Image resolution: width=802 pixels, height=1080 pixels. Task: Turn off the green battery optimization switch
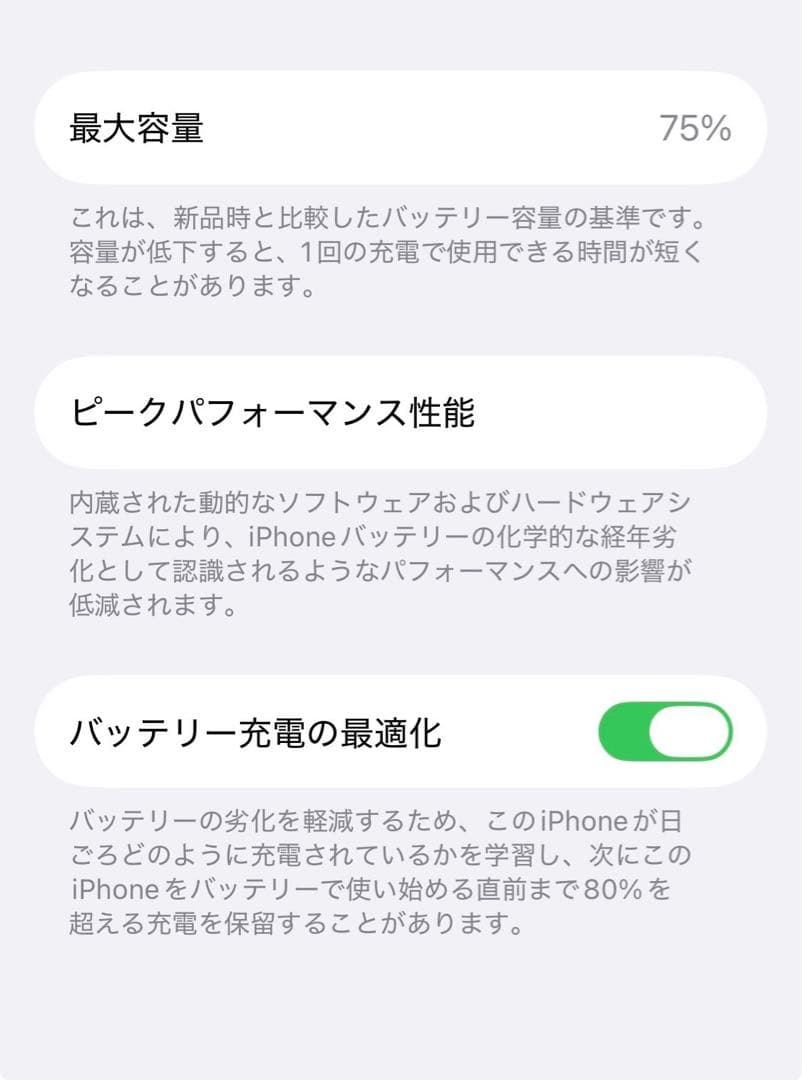click(x=668, y=733)
